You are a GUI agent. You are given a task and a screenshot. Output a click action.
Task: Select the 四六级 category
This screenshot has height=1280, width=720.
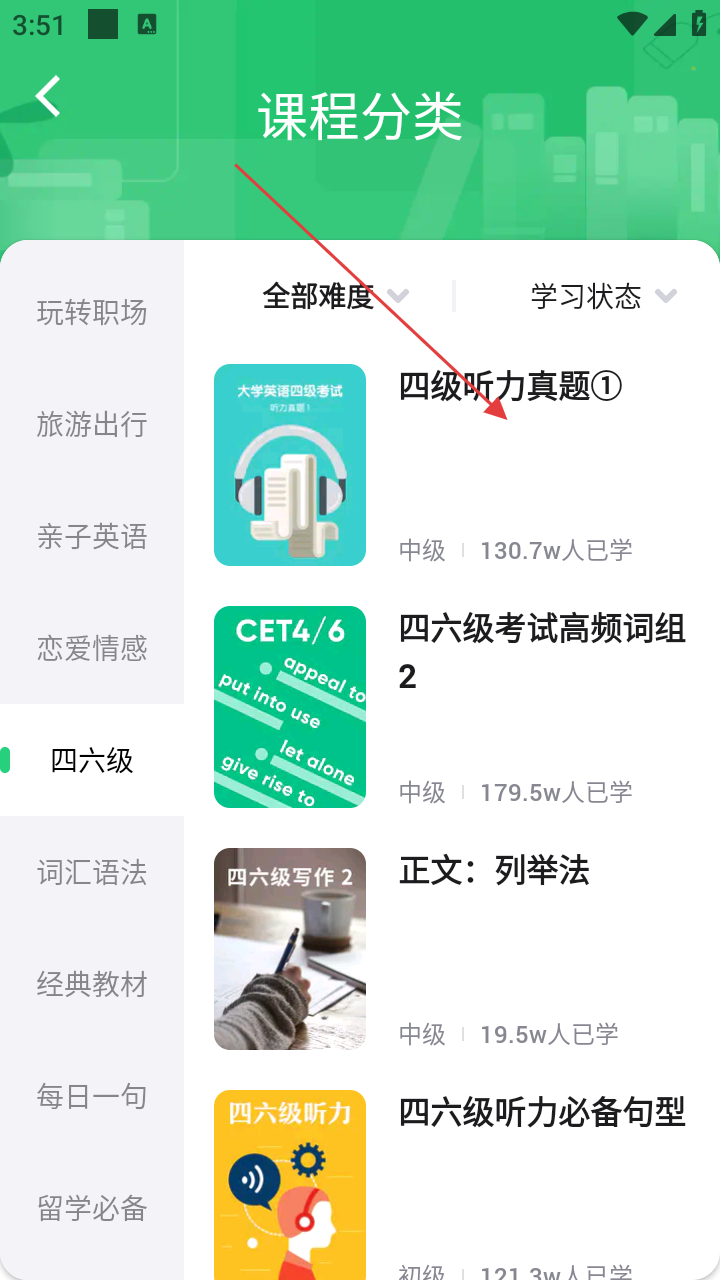92,761
